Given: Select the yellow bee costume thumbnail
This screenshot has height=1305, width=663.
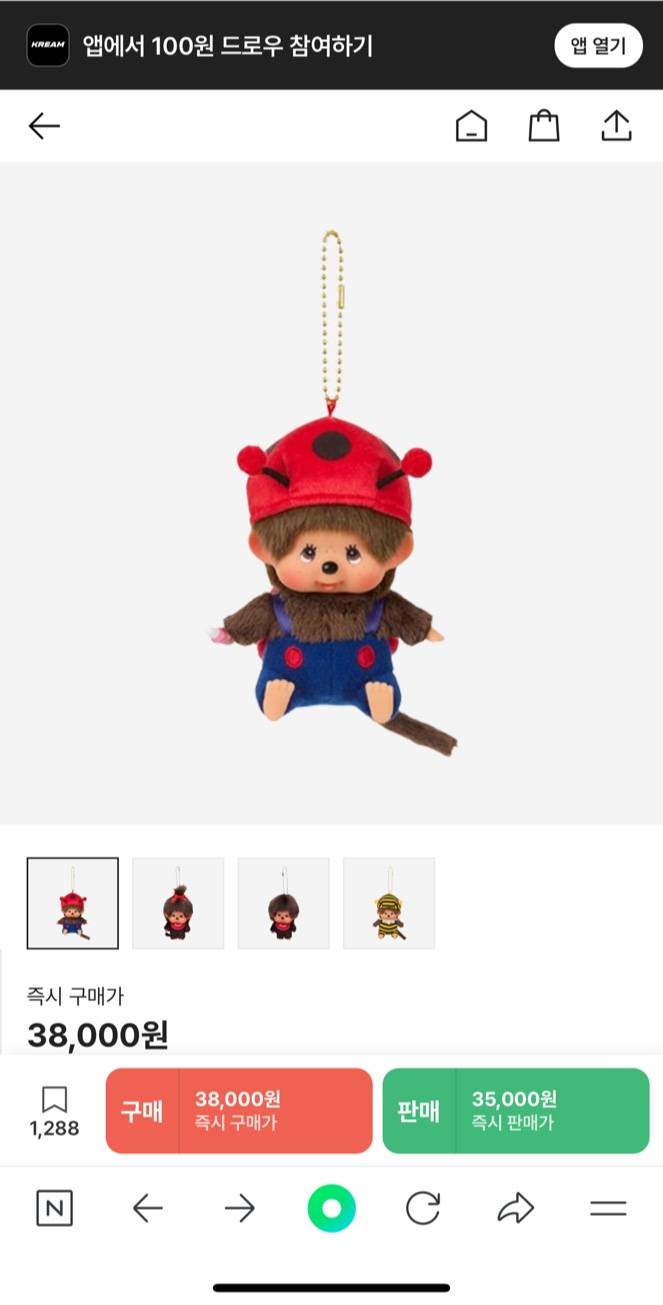Looking at the screenshot, I should tap(389, 903).
